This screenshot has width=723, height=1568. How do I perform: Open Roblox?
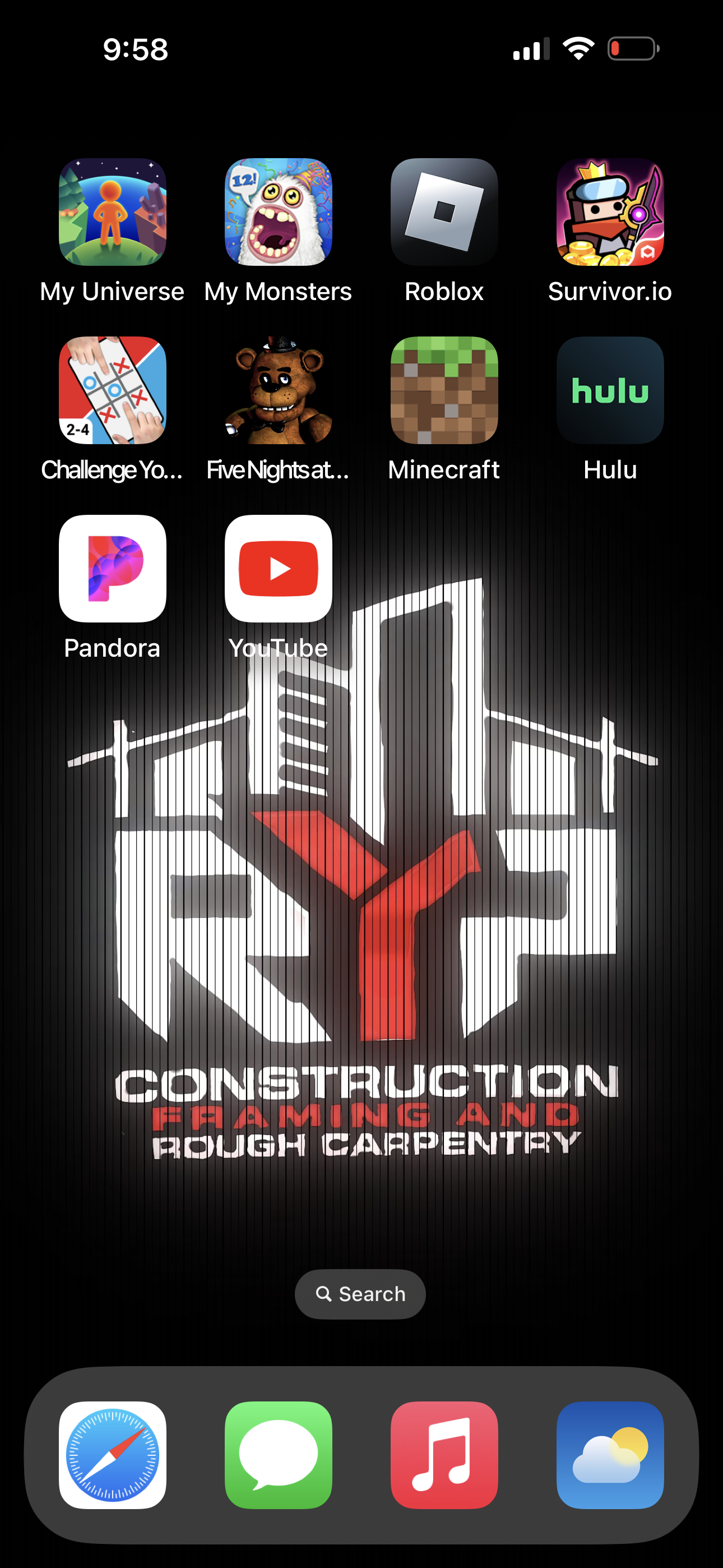coord(444,212)
